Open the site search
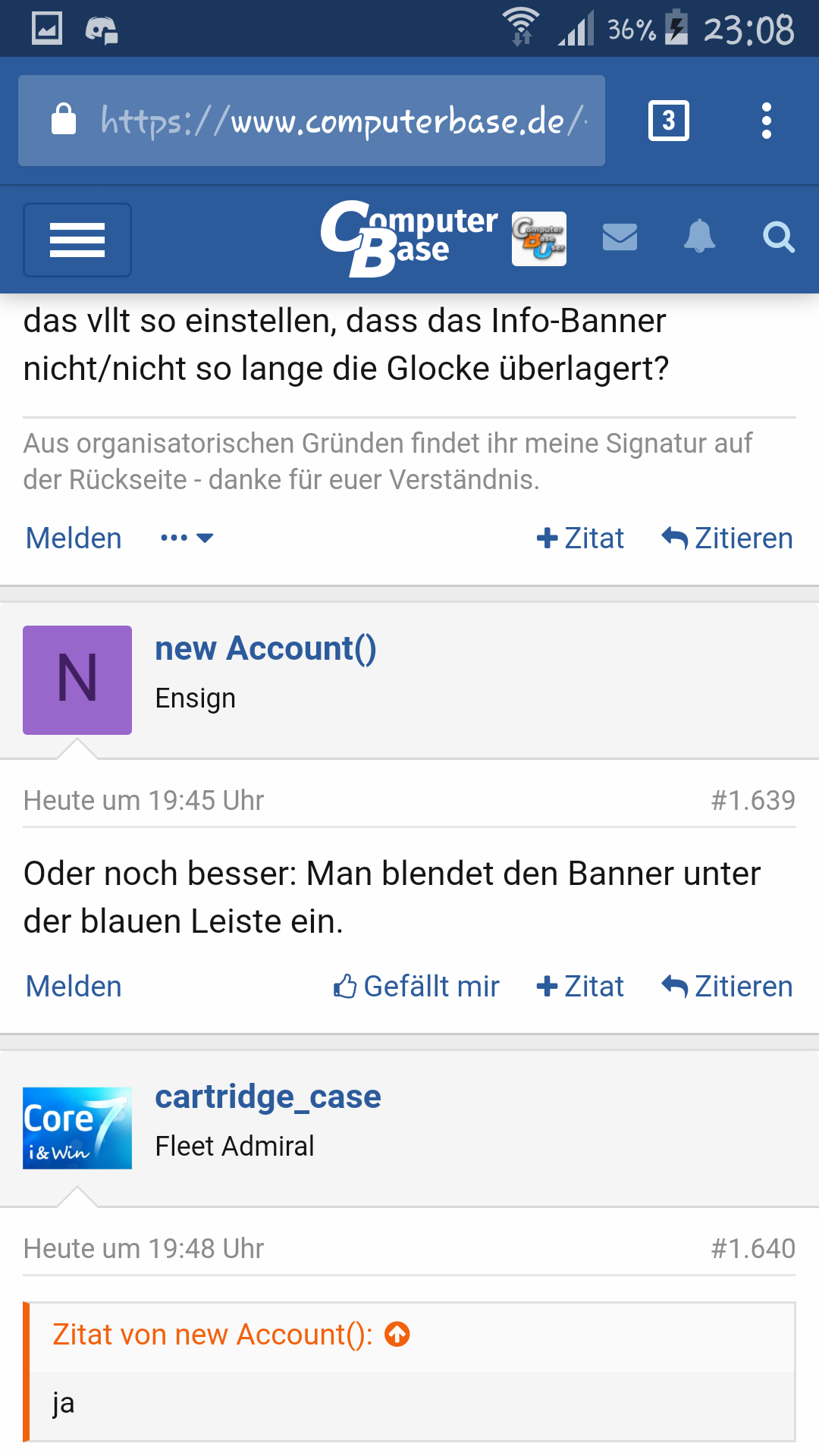 [778, 237]
